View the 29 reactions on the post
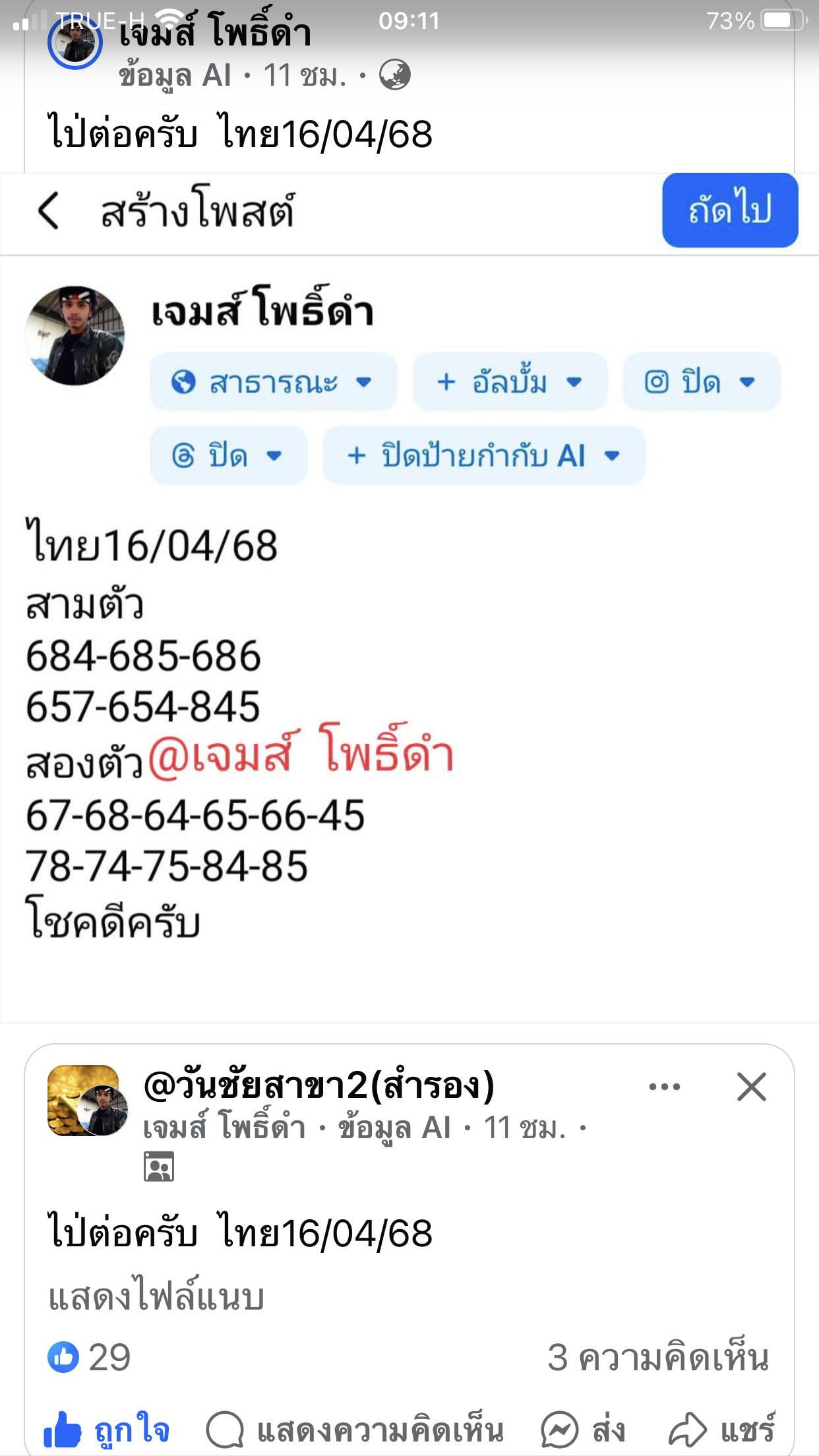Viewport: 819px width, 1456px height. click(90, 1357)
